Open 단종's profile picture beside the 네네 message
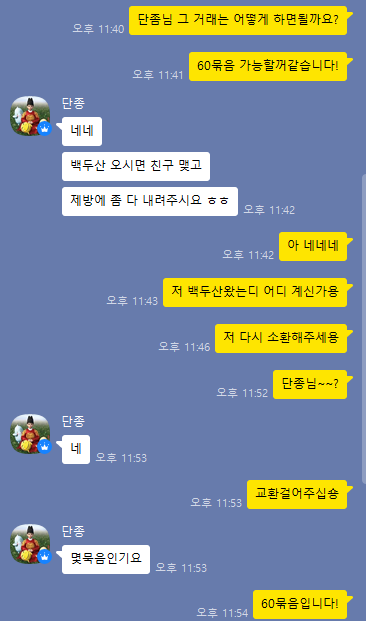366x621 pixels. point(30,116)
